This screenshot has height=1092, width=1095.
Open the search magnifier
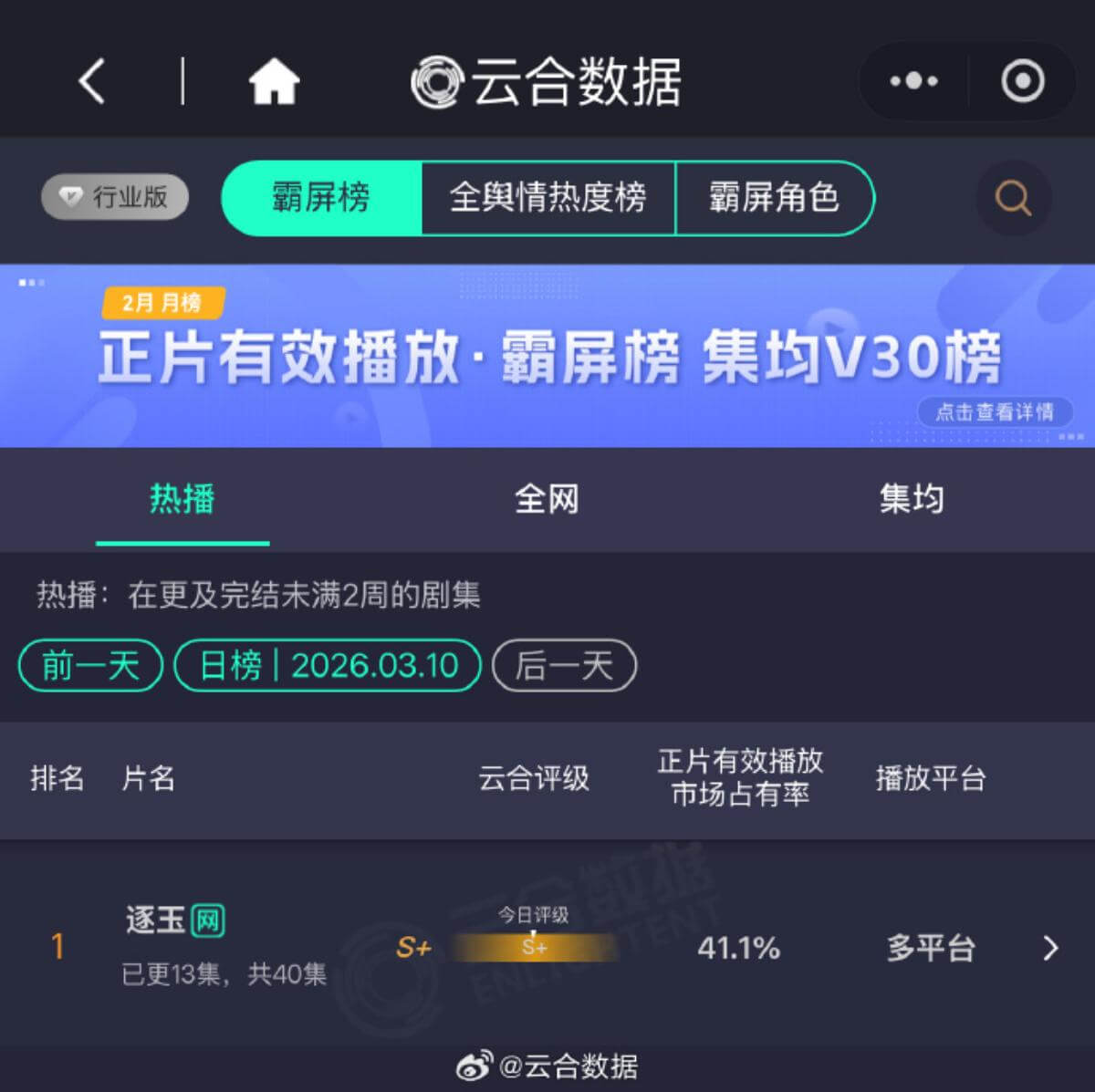click(x=1013, y=197)
